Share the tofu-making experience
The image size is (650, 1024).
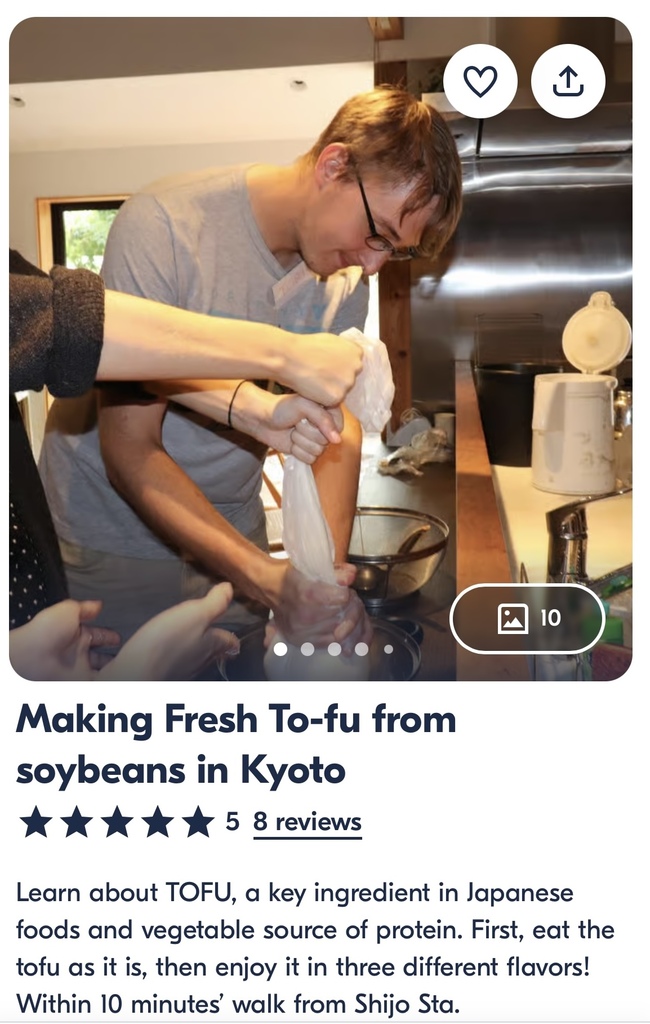(568, 82)
